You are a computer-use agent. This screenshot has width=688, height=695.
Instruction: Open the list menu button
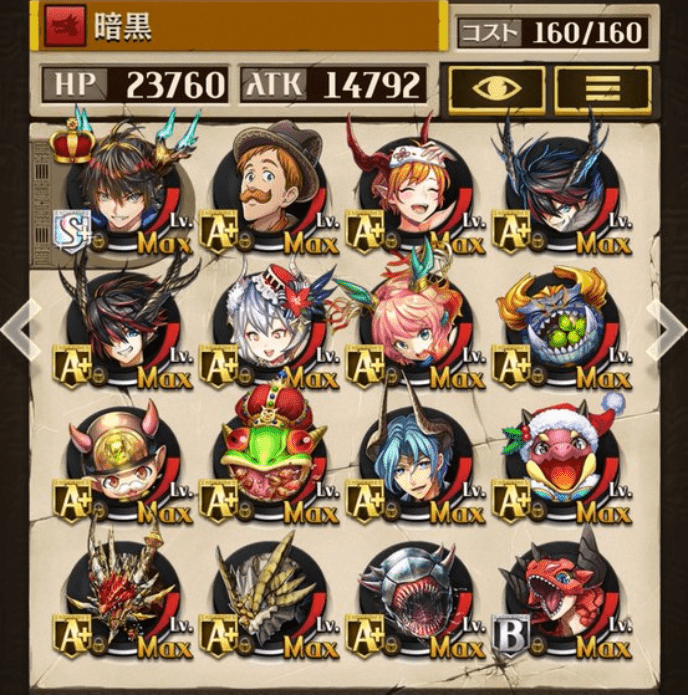click(602, 88)
